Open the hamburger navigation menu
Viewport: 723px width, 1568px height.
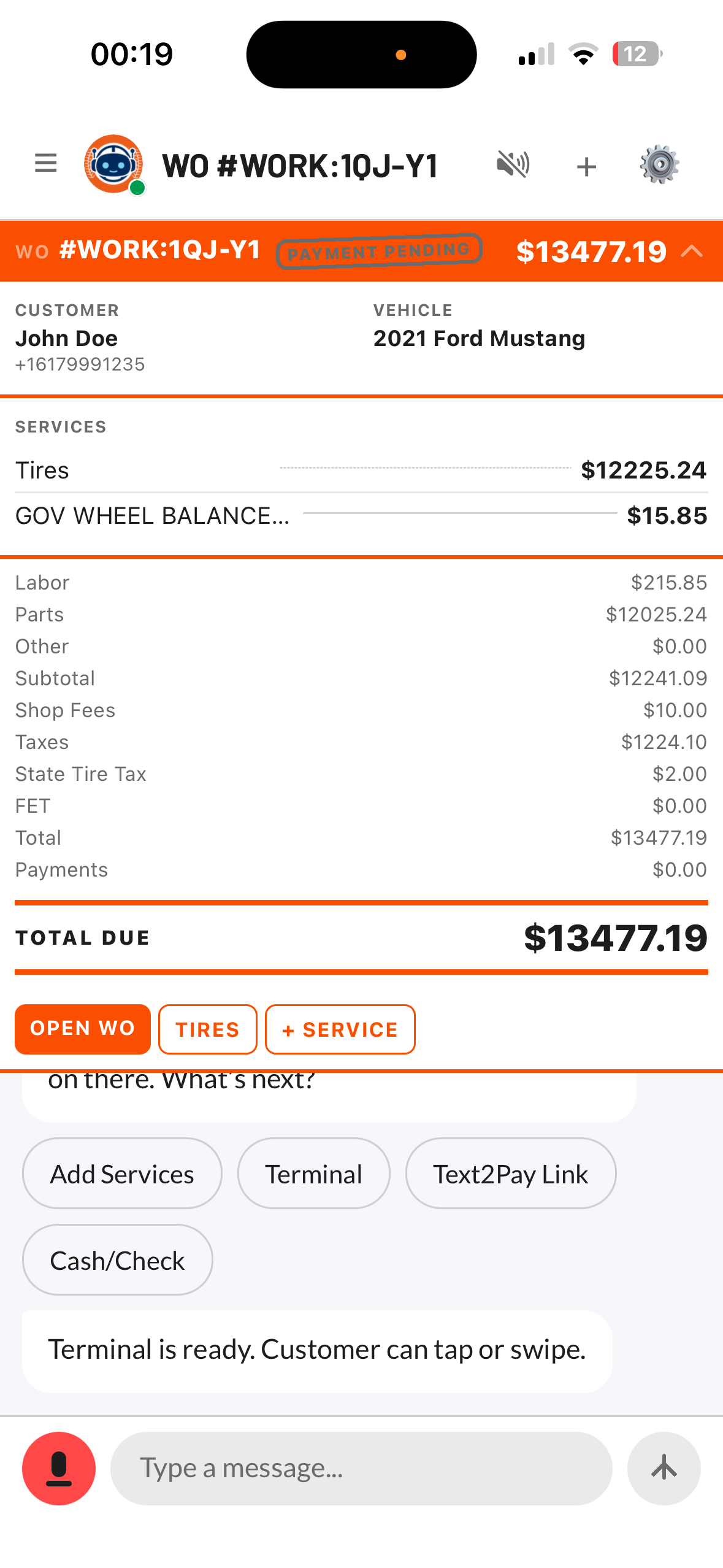pyautogui.click(x=45, y=163)
